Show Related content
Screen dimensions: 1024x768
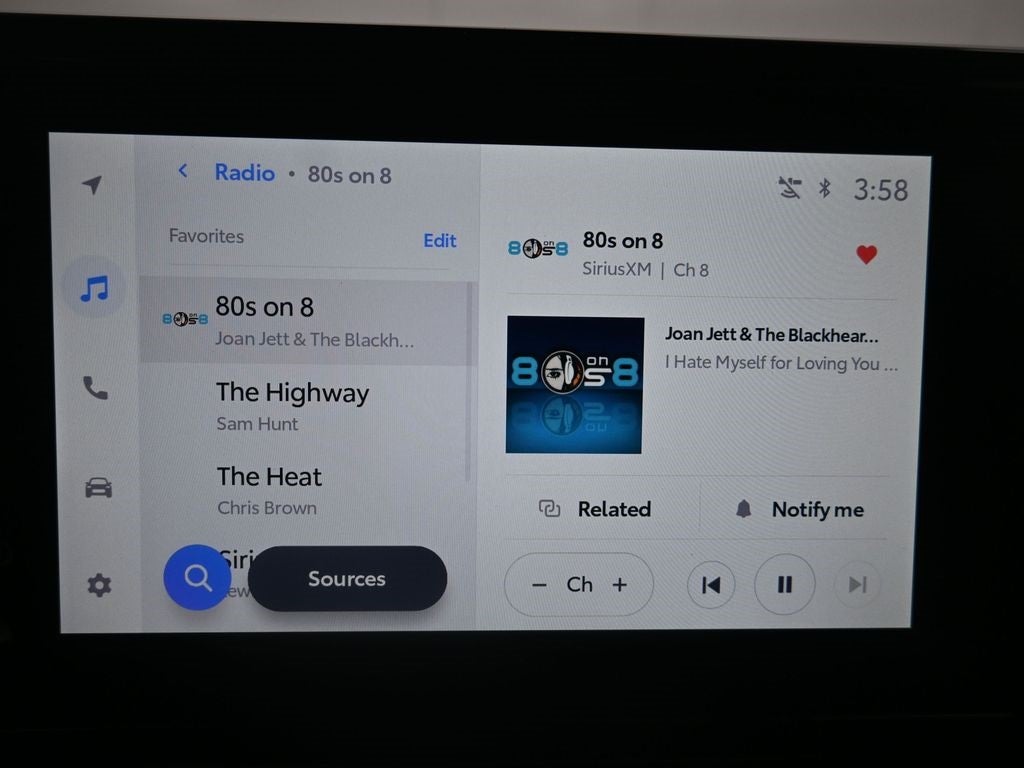click(x=595, y=509)
